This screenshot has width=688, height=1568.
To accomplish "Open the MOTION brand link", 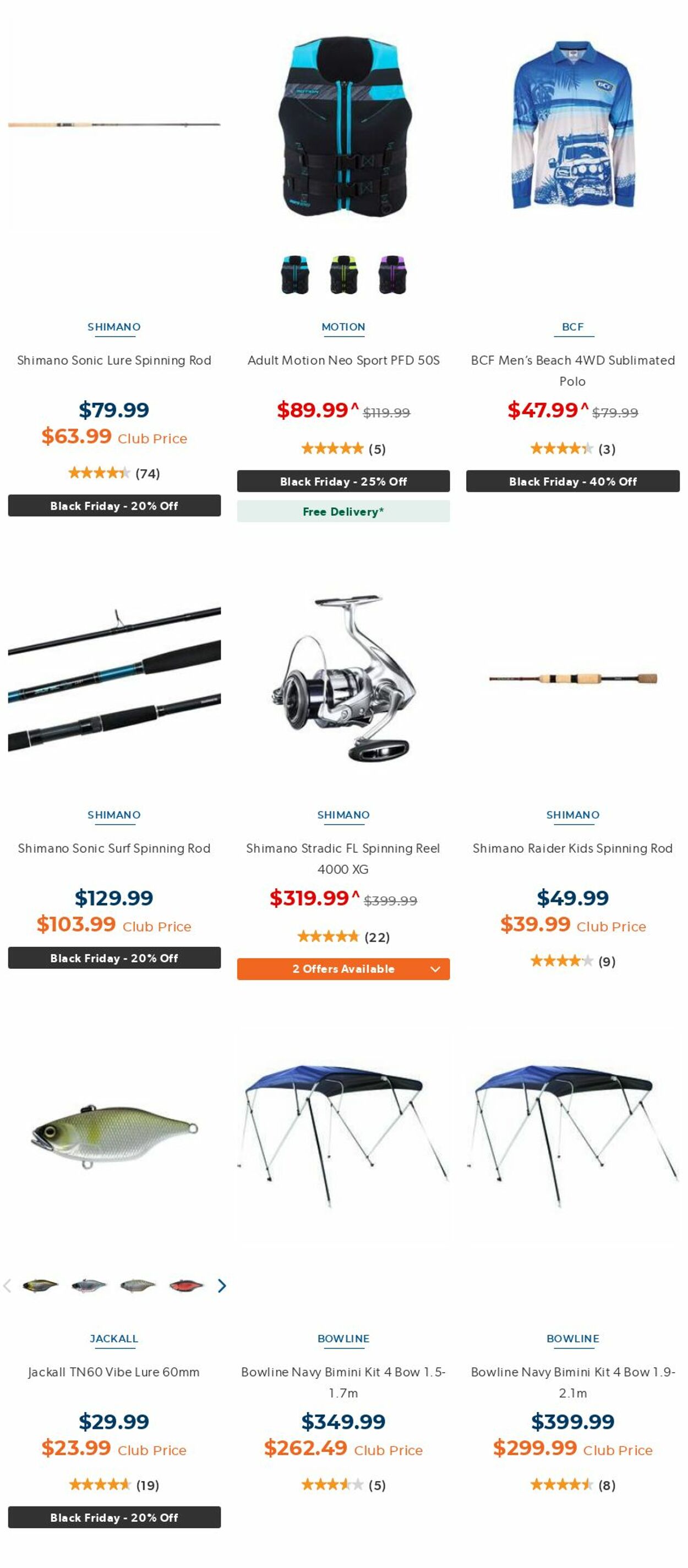I will click(x=343, y=327).
